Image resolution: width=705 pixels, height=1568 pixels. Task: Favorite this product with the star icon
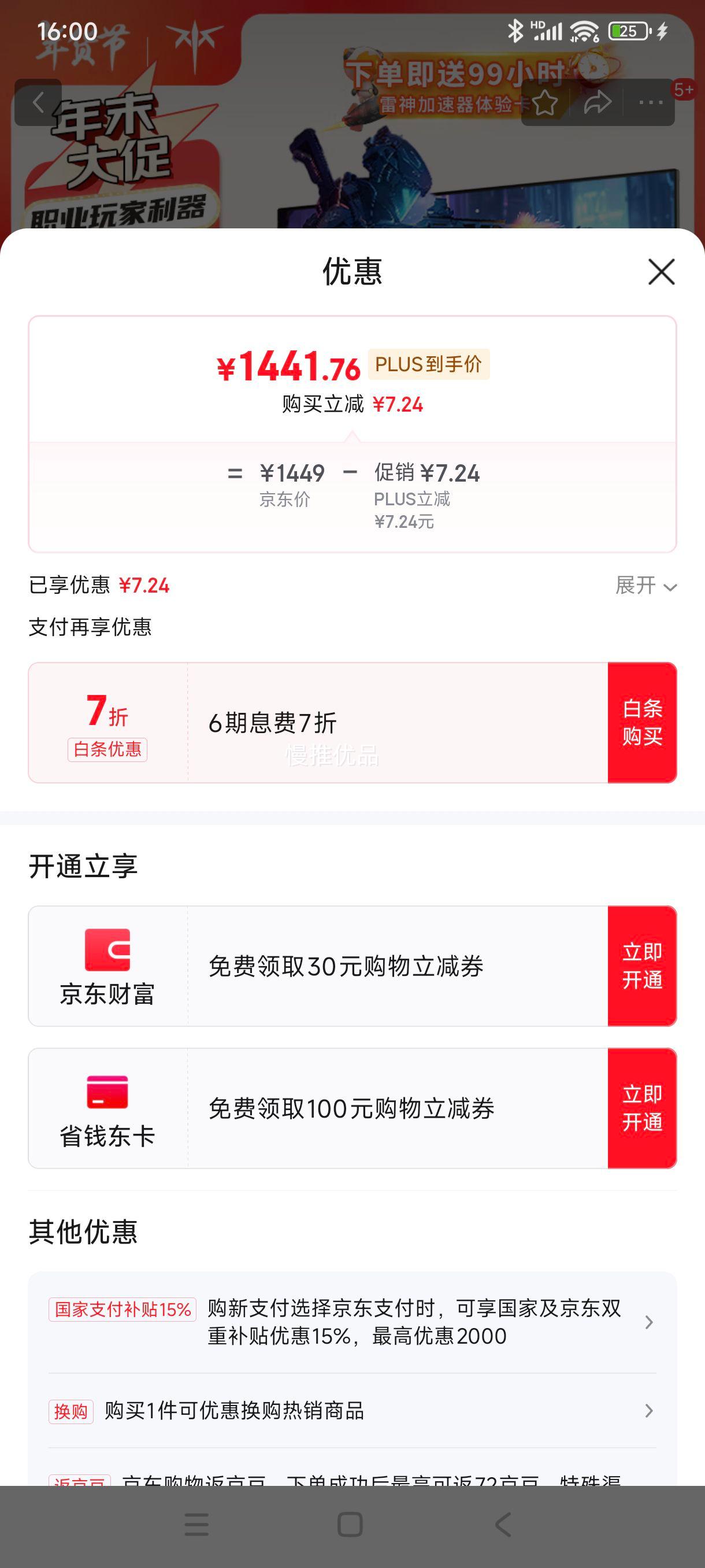[545, 102]
